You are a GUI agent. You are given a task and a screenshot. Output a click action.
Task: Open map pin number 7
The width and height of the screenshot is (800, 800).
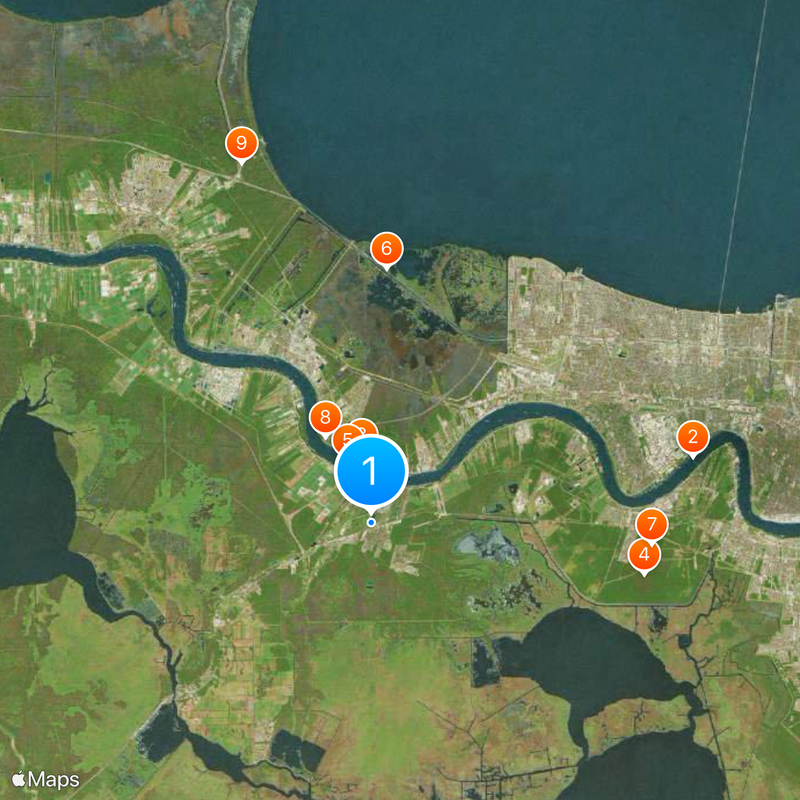coord(651,522)
